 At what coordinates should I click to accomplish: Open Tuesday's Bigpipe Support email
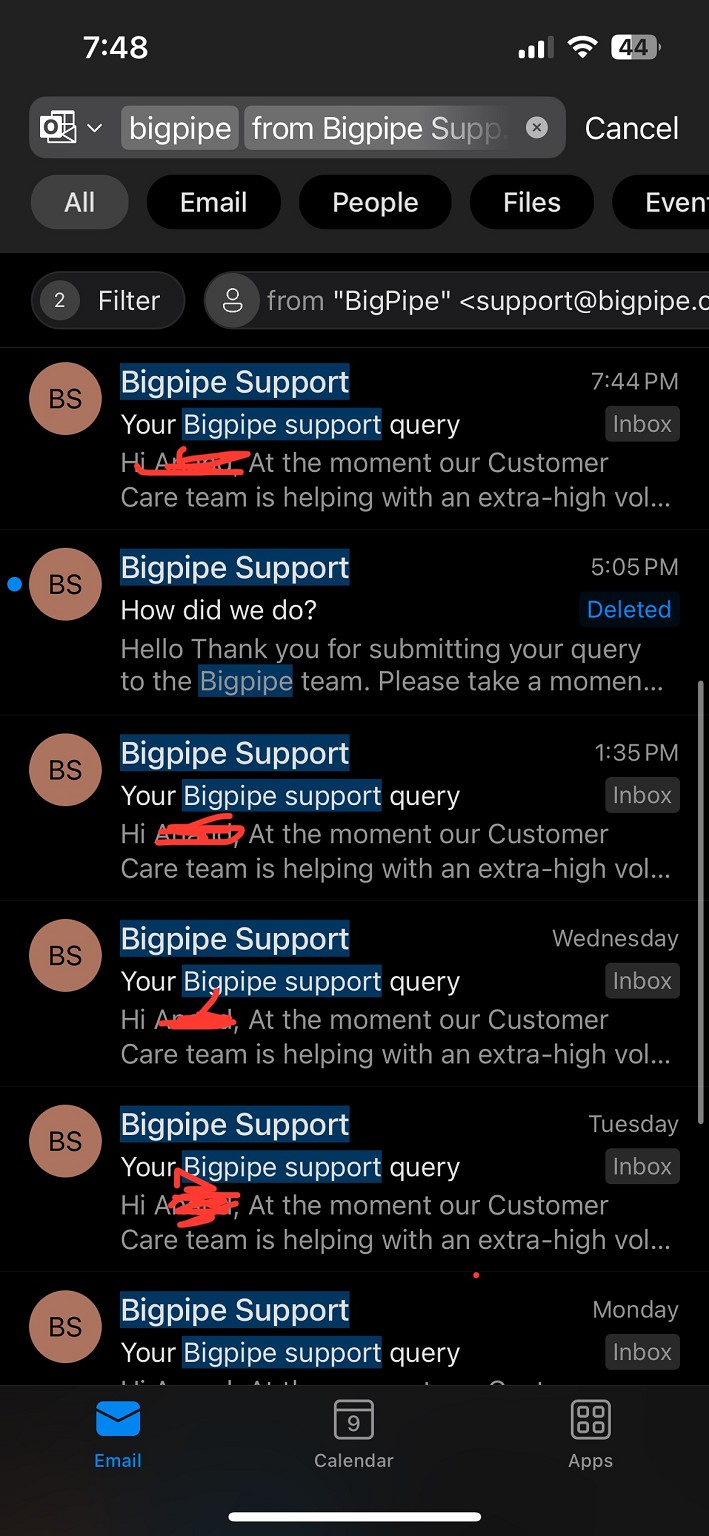coord(354,1179)
